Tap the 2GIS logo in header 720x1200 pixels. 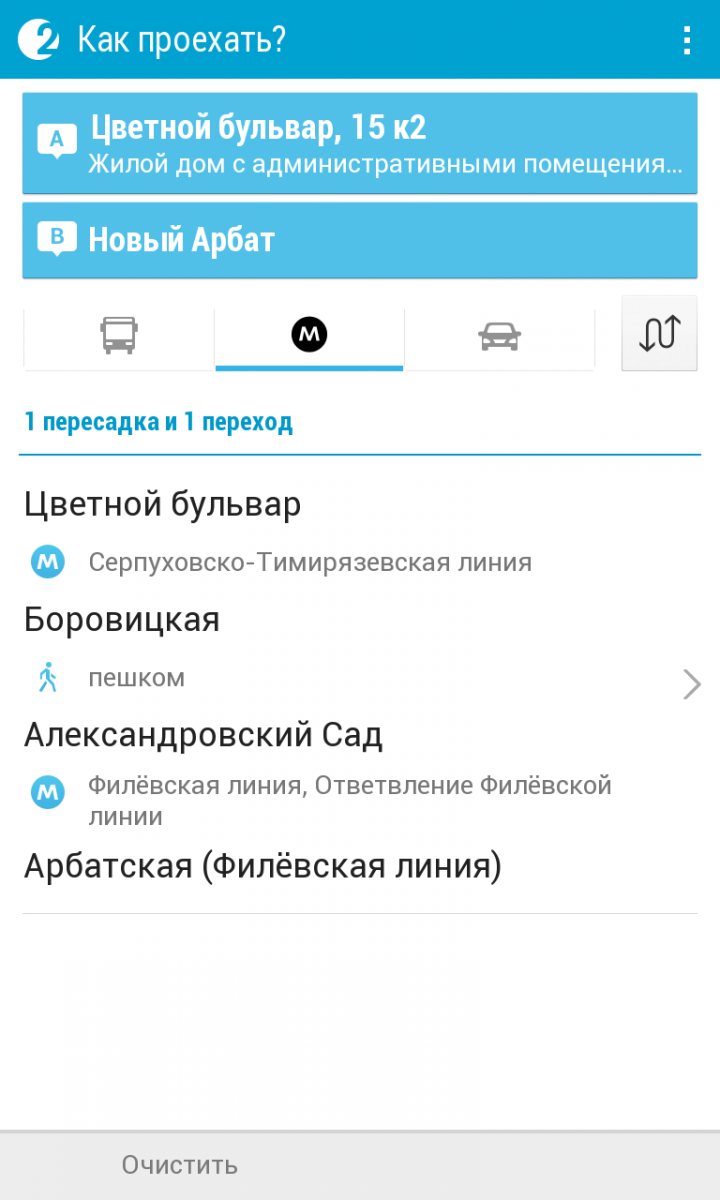[x=38, y=40]
